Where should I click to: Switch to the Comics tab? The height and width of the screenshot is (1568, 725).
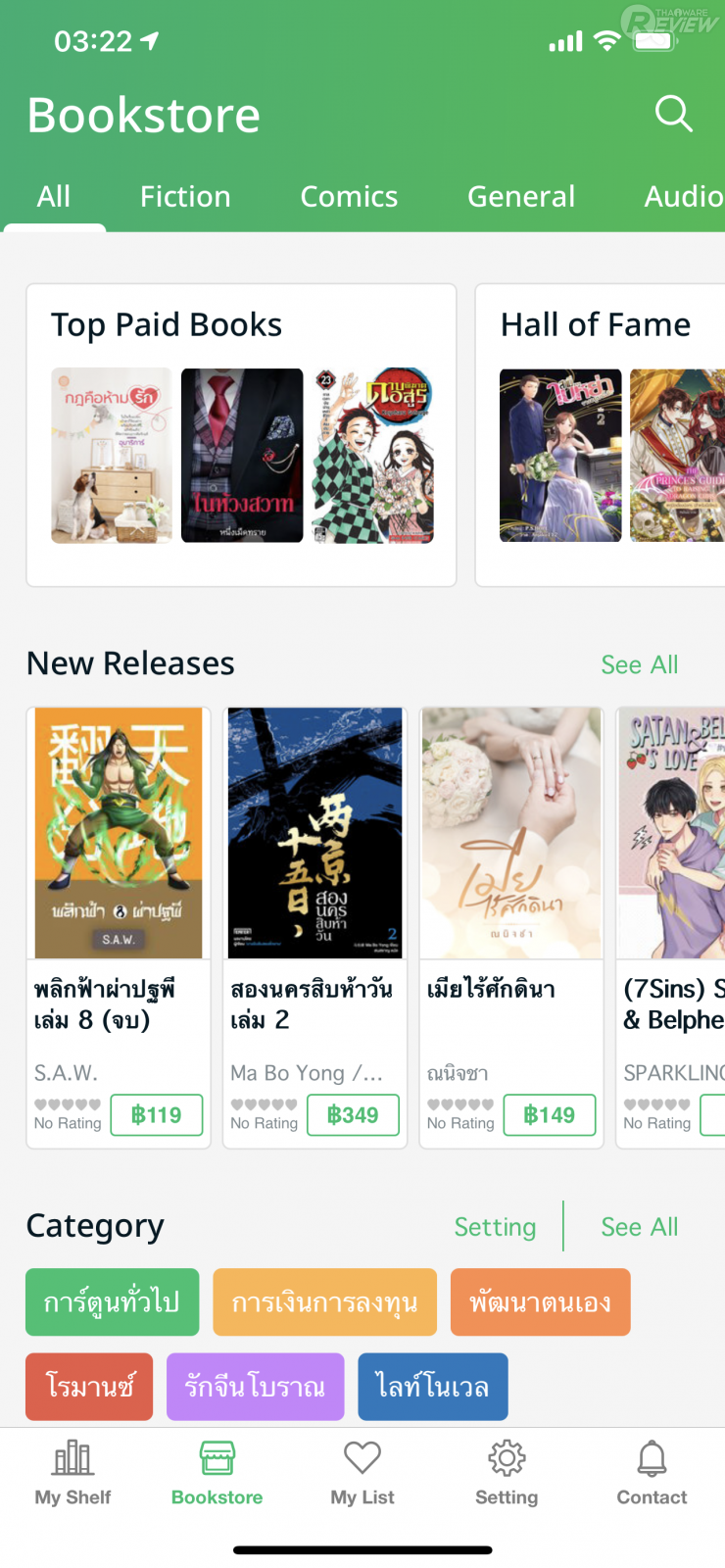349,197
